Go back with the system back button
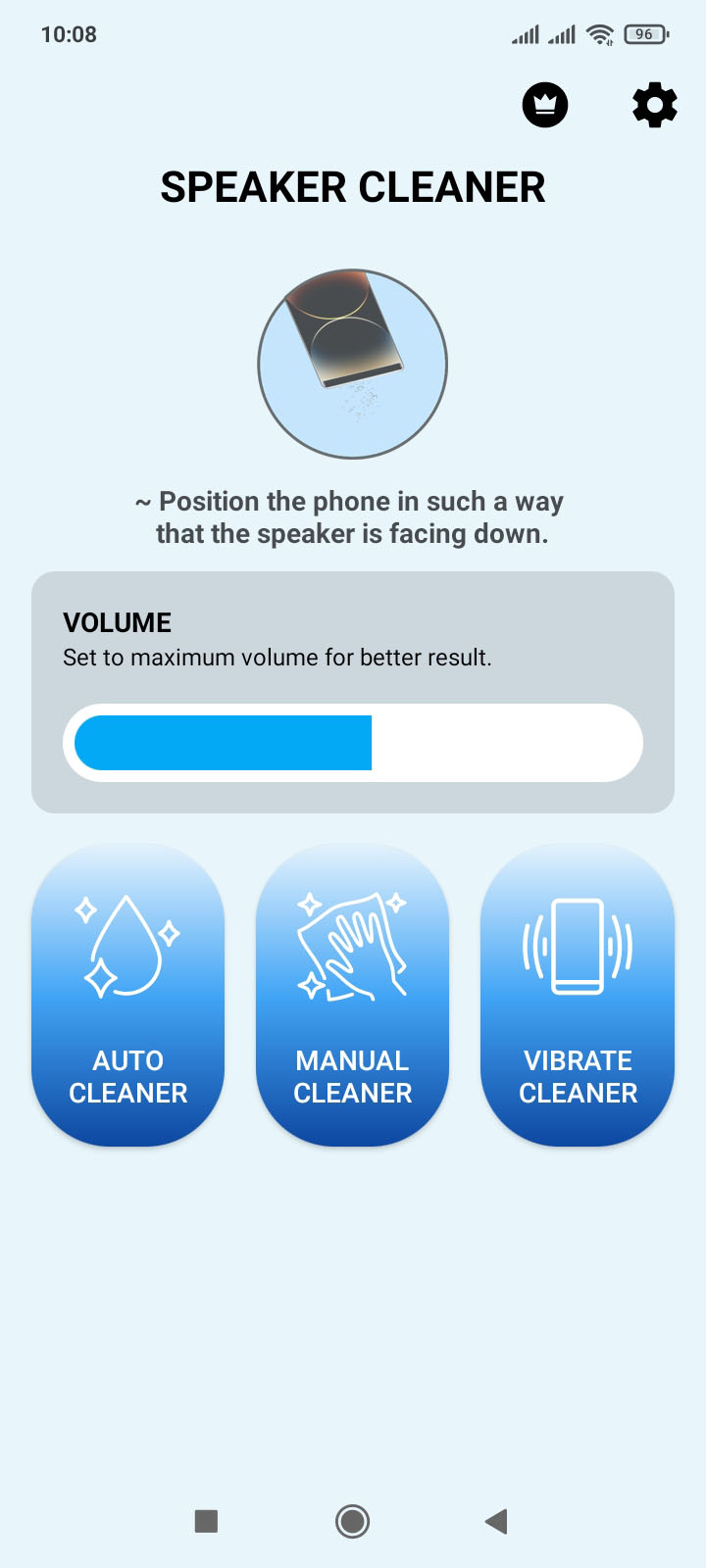The width and height of the screenshot is (706, 1568). (x=497, y=1521)
